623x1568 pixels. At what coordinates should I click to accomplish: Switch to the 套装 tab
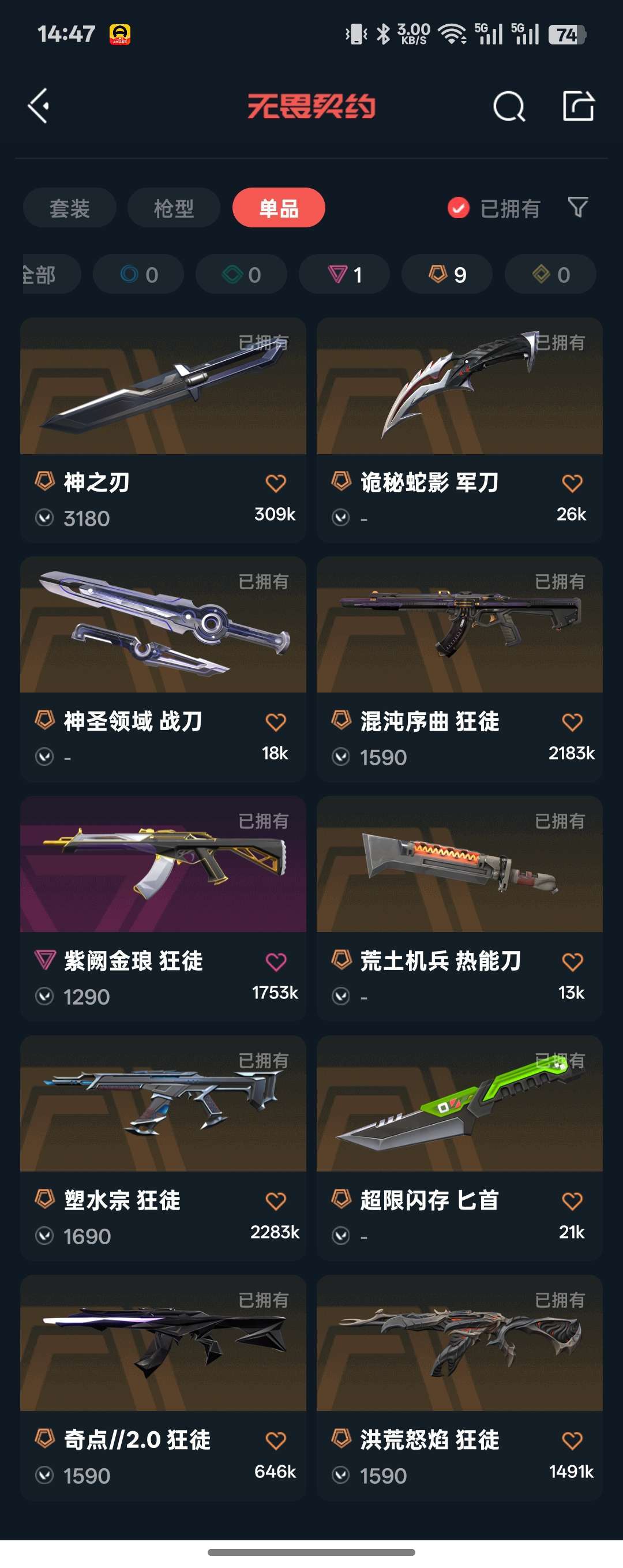coord(69,208)
